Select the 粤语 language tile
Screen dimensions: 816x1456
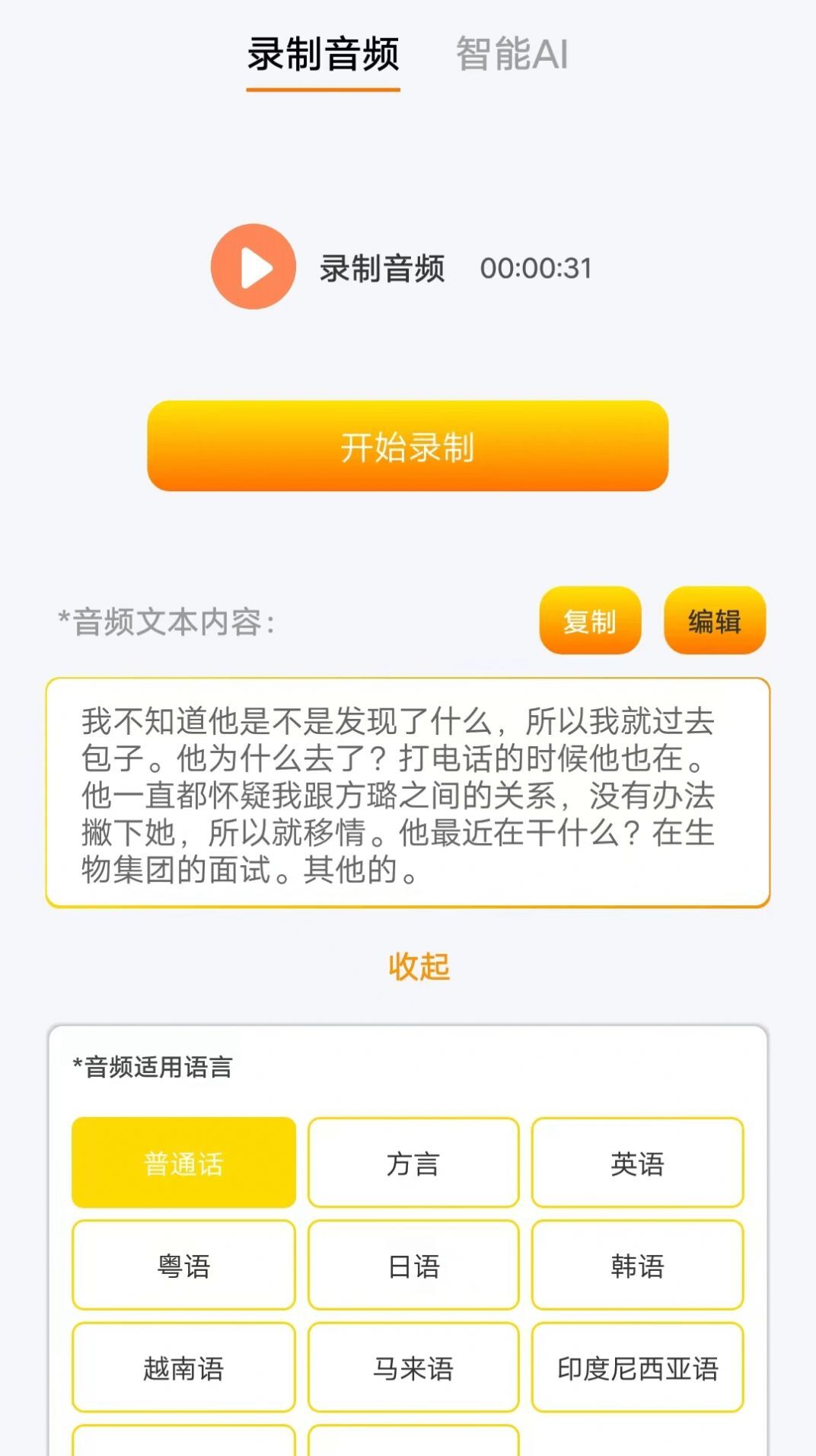tap(183, 1266)
